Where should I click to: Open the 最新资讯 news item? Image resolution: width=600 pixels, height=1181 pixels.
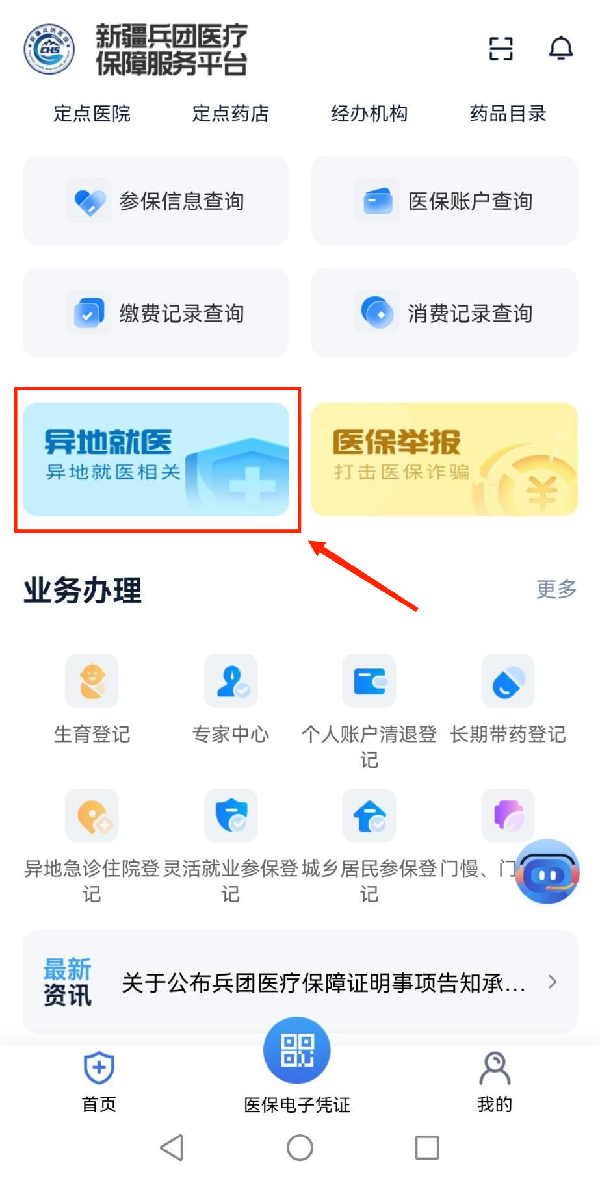coord(300,982)
